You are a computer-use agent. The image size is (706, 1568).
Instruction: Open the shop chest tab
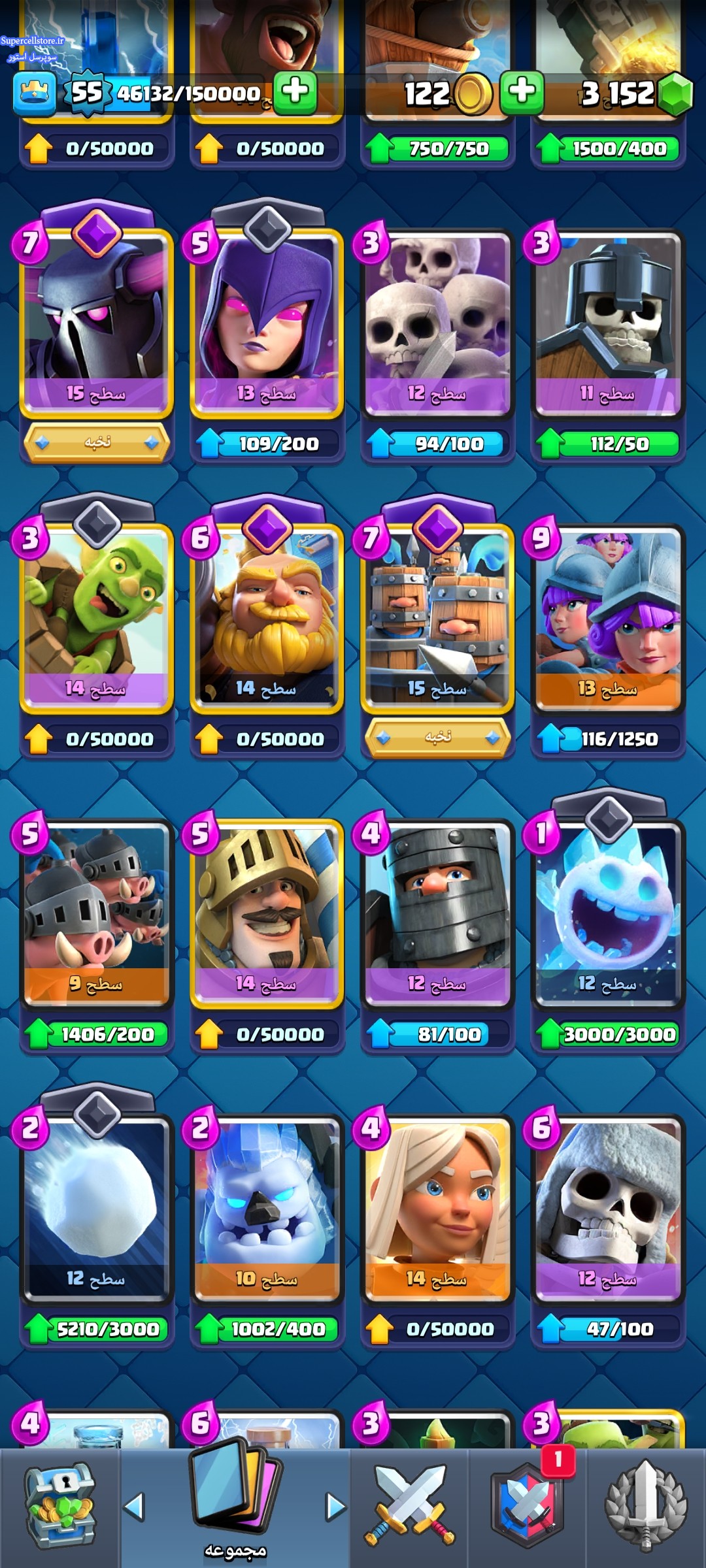(x=59, y=1506)
